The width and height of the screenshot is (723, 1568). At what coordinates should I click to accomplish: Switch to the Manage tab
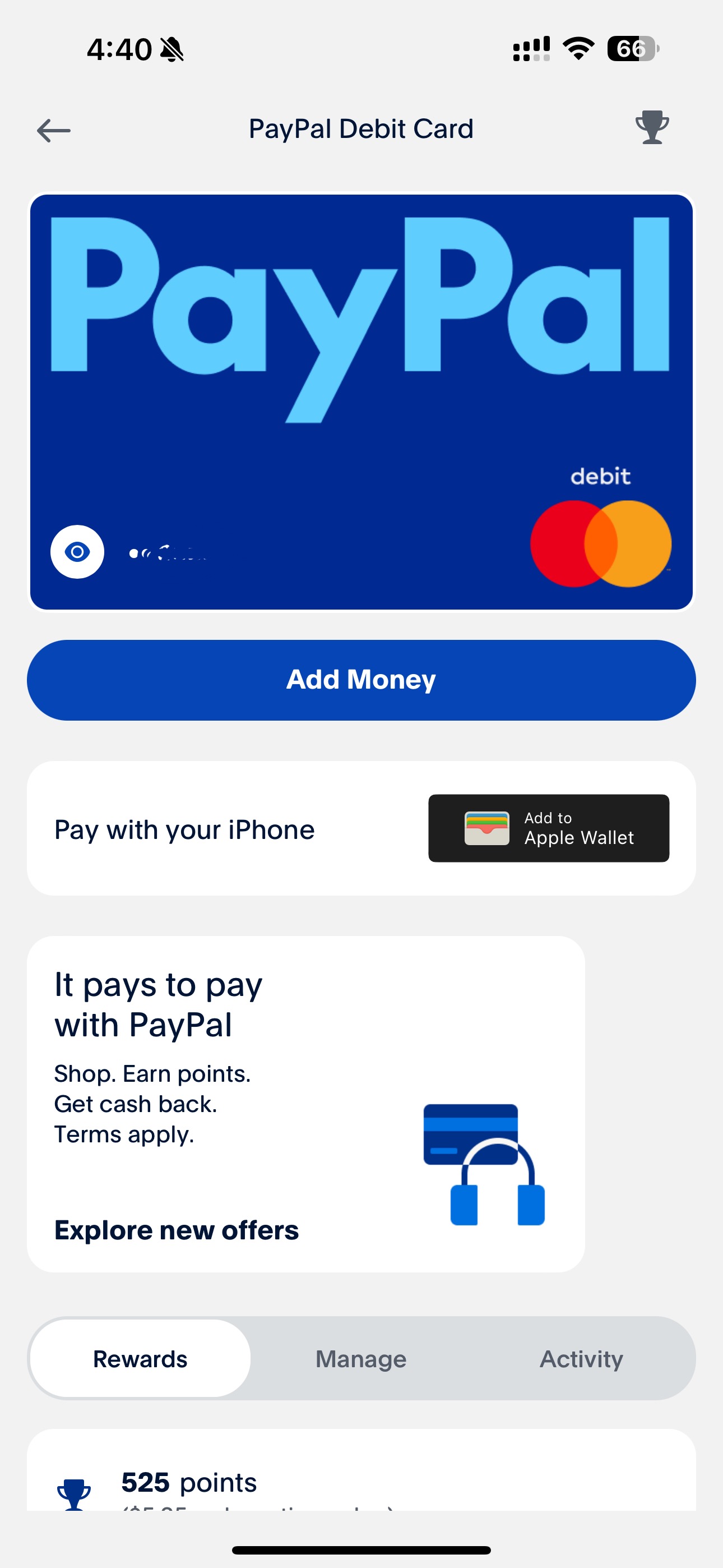(x=361, y=1359)
